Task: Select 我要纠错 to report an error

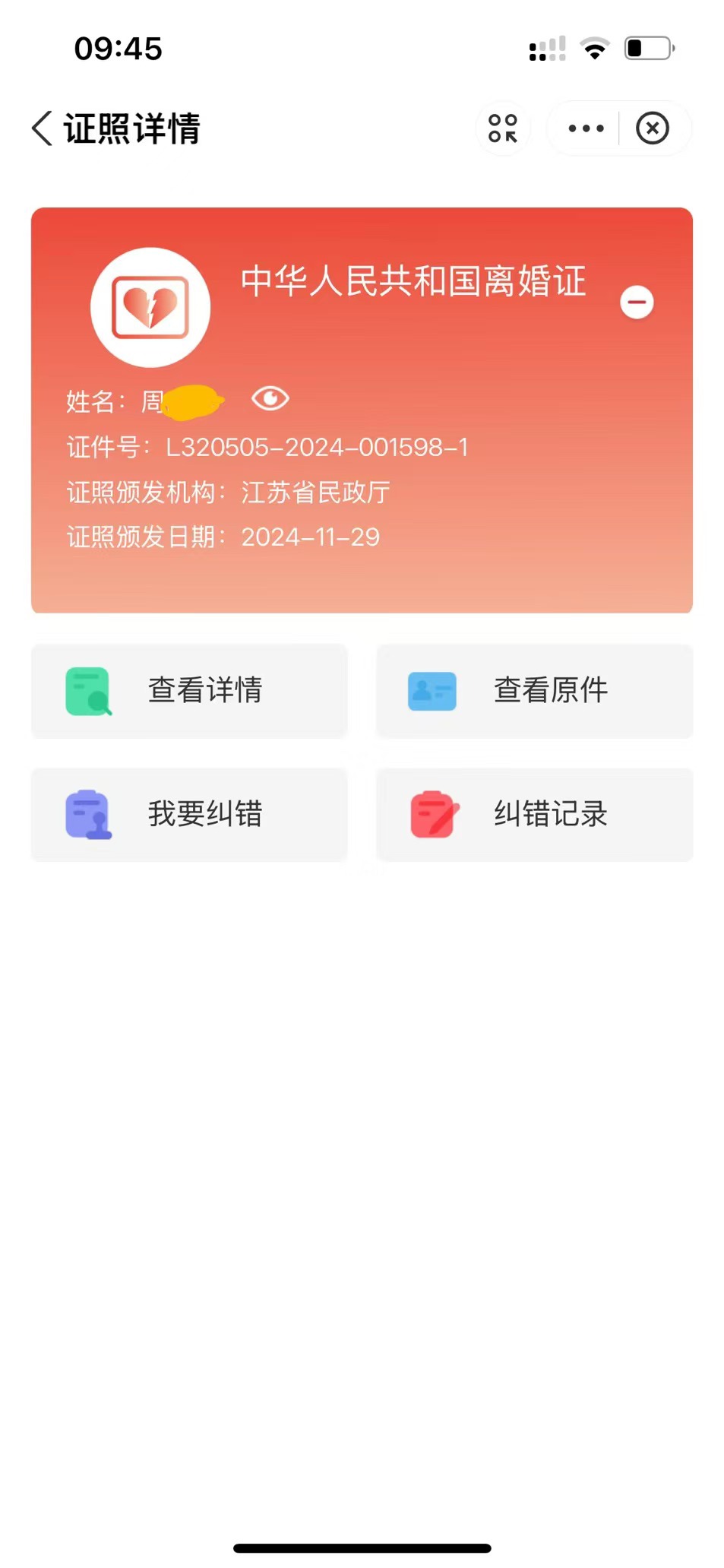Action: (x=189, y=814)
